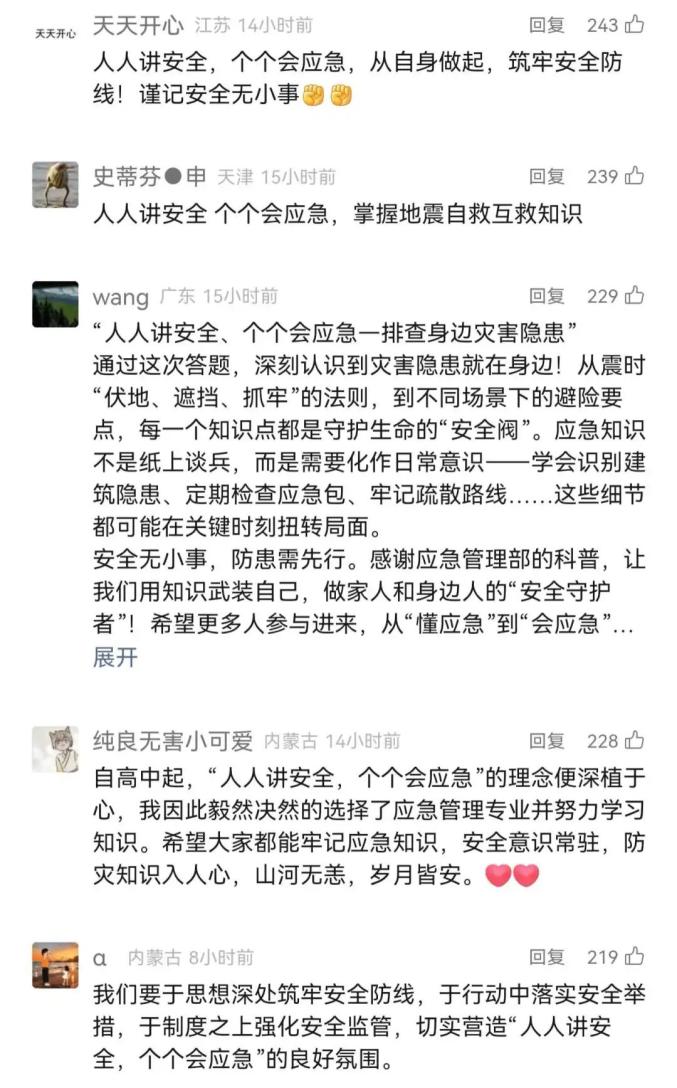
Task: Expand wang's full comment with 展开
Action: 114,657
